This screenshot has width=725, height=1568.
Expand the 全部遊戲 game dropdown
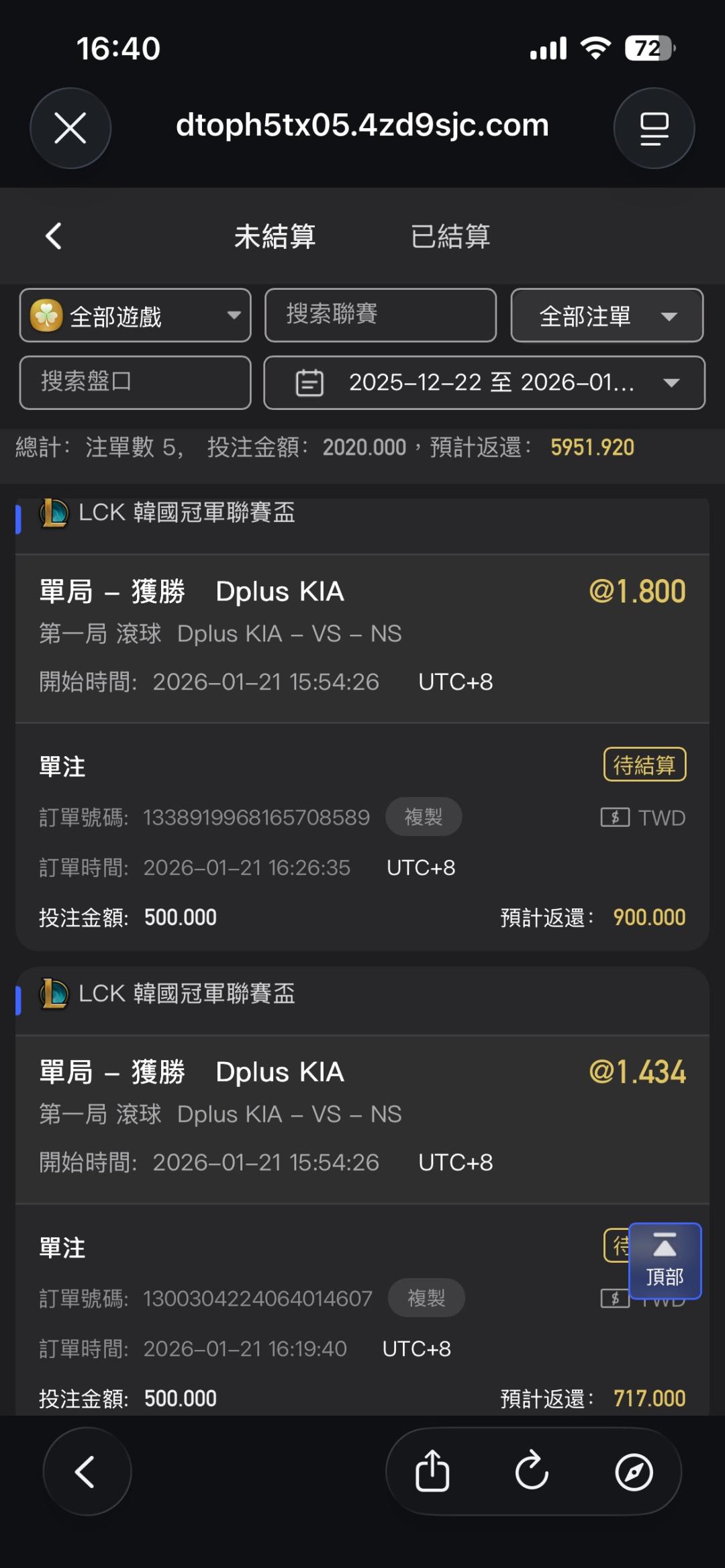pos(136,315)
